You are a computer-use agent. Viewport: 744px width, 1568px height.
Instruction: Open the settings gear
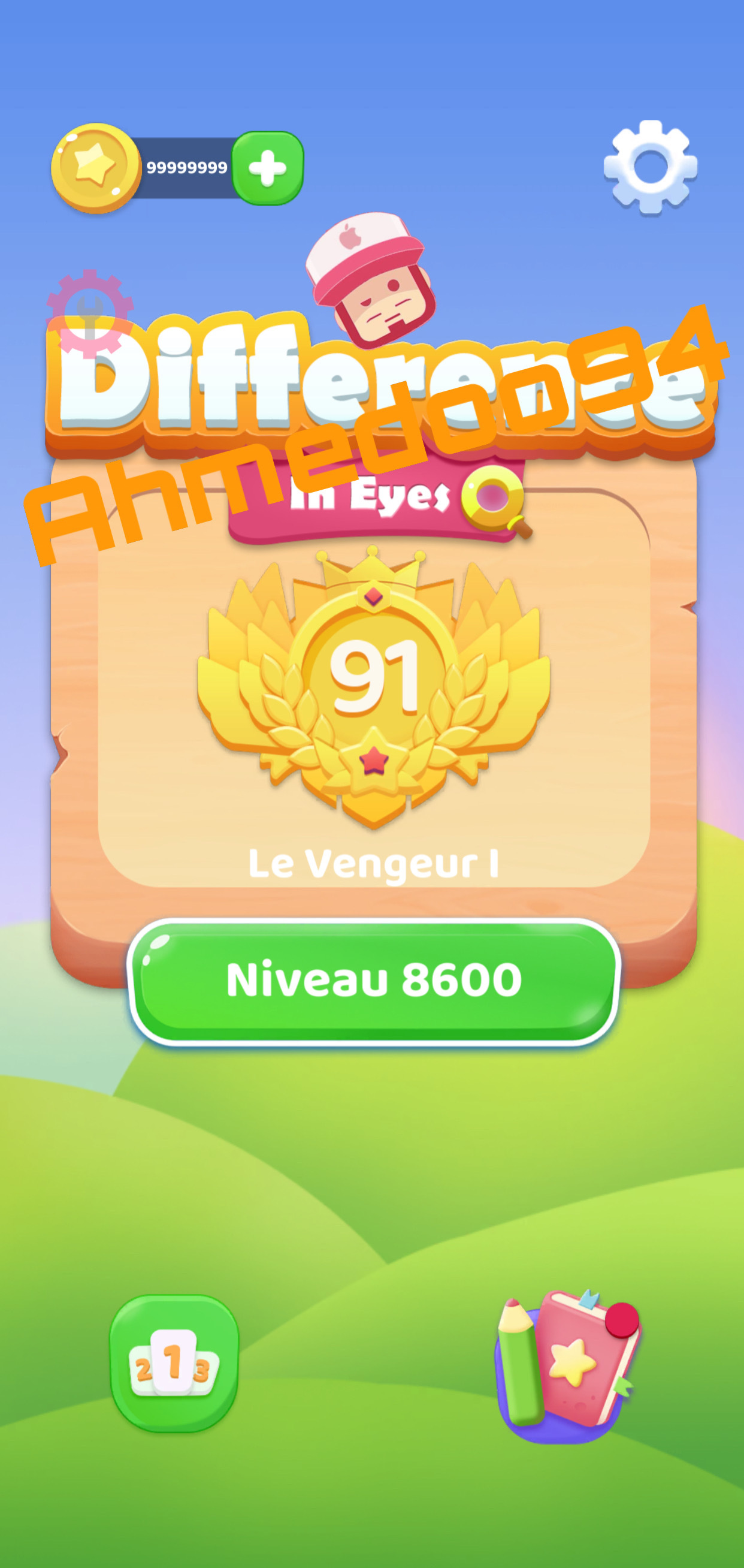pos(651,167)
